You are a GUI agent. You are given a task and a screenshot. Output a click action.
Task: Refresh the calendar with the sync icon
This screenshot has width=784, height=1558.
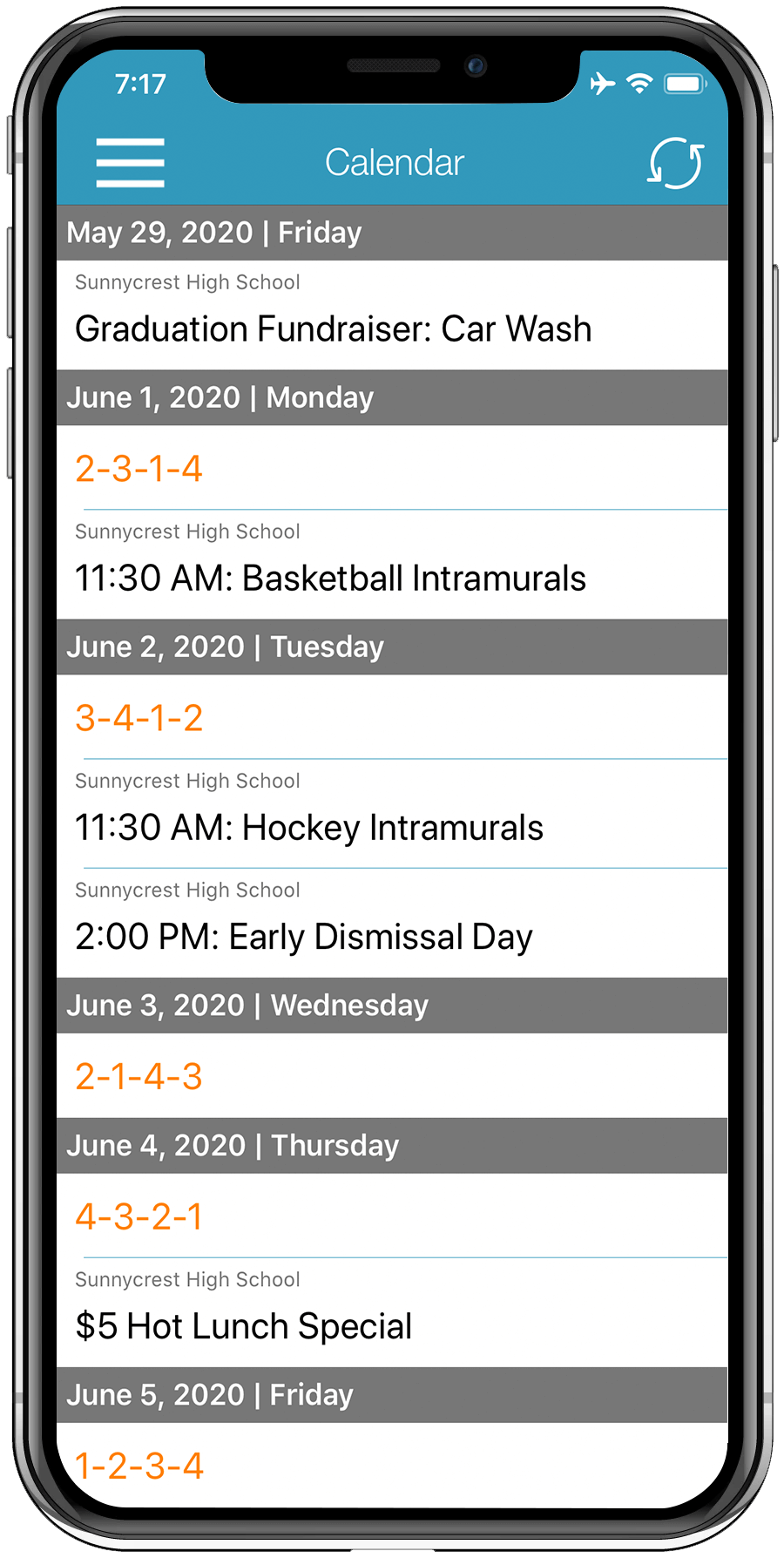click(675, 163)
